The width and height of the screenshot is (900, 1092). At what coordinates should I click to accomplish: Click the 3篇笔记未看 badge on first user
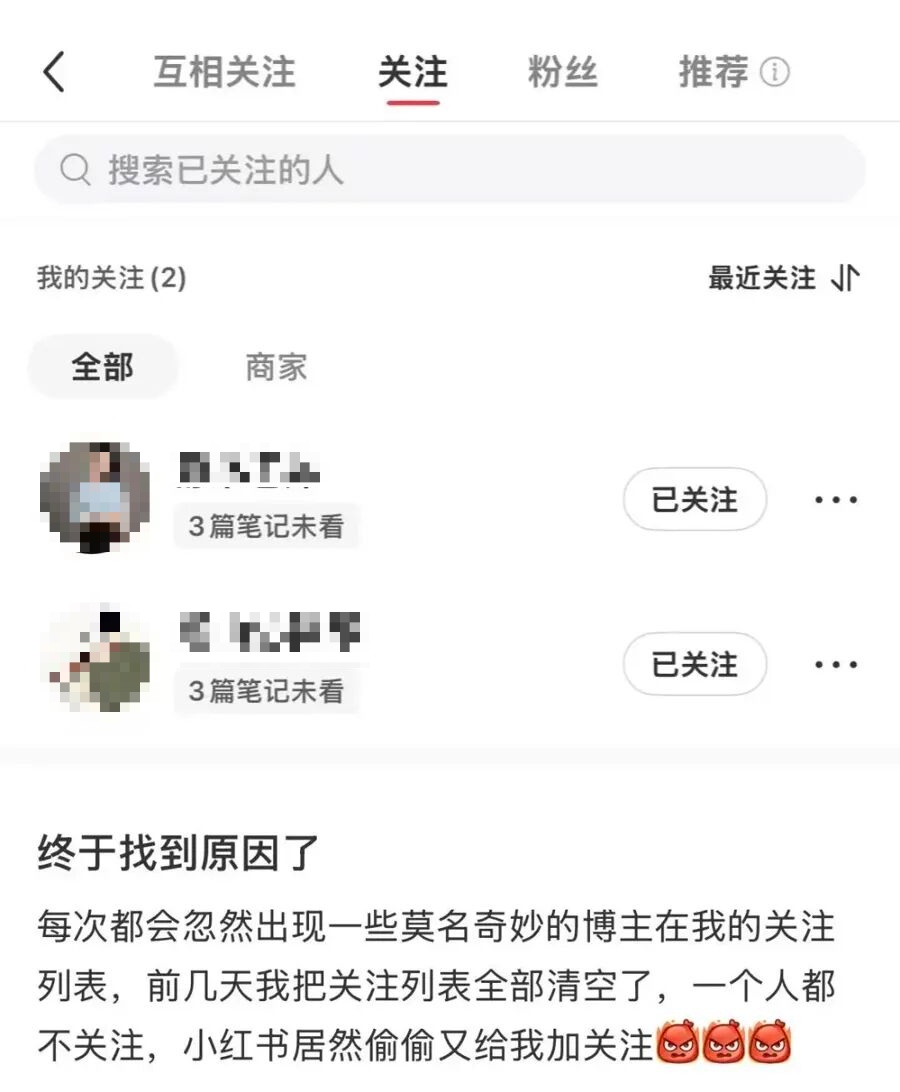tap(266, 527)
